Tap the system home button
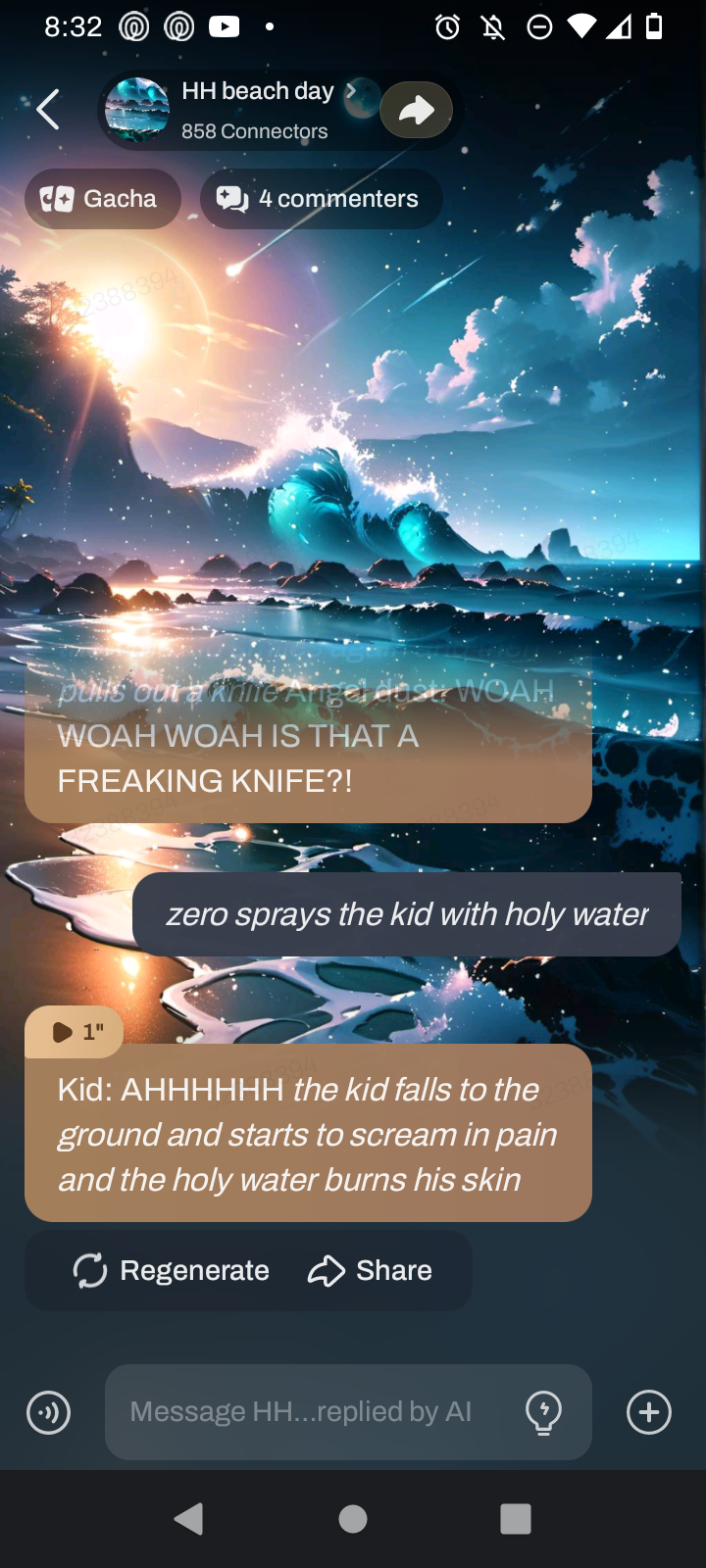The height and width of the screenshot is (1568, 706). 353,1519
